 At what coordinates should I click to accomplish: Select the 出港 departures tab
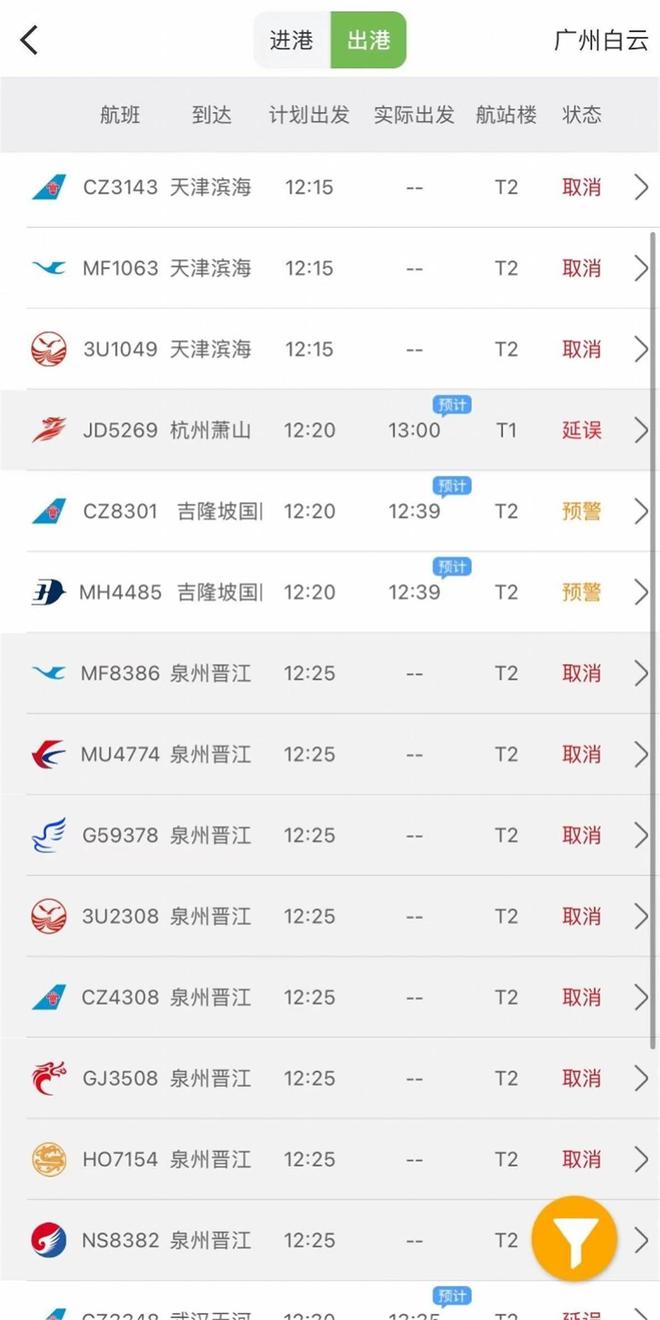(369, 40)
